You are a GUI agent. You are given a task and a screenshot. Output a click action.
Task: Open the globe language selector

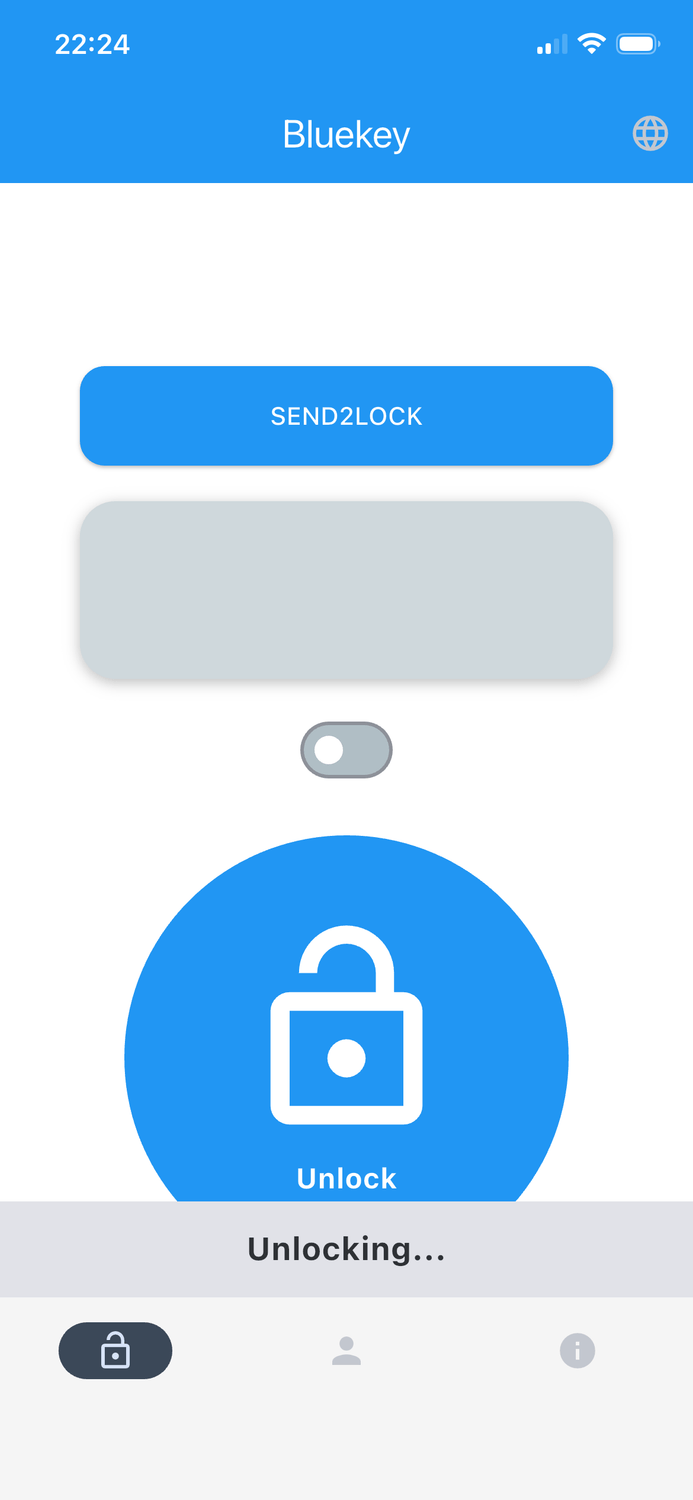click(x=650, y=133)
